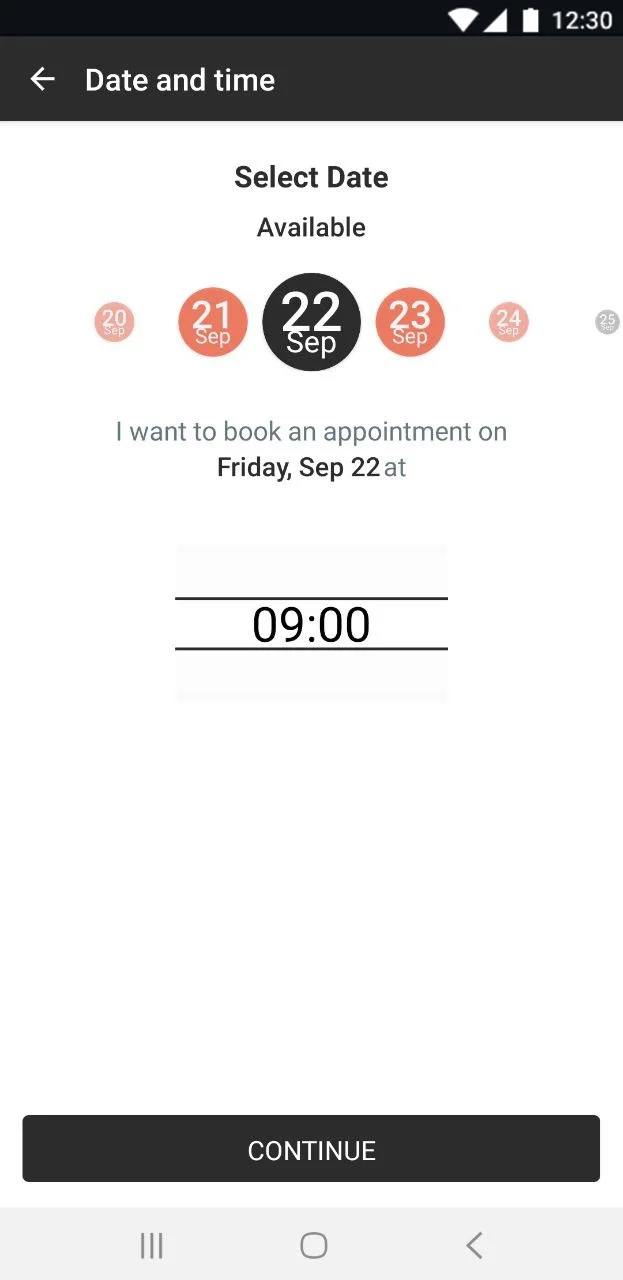Go to the home screen

click(314, 1245)
